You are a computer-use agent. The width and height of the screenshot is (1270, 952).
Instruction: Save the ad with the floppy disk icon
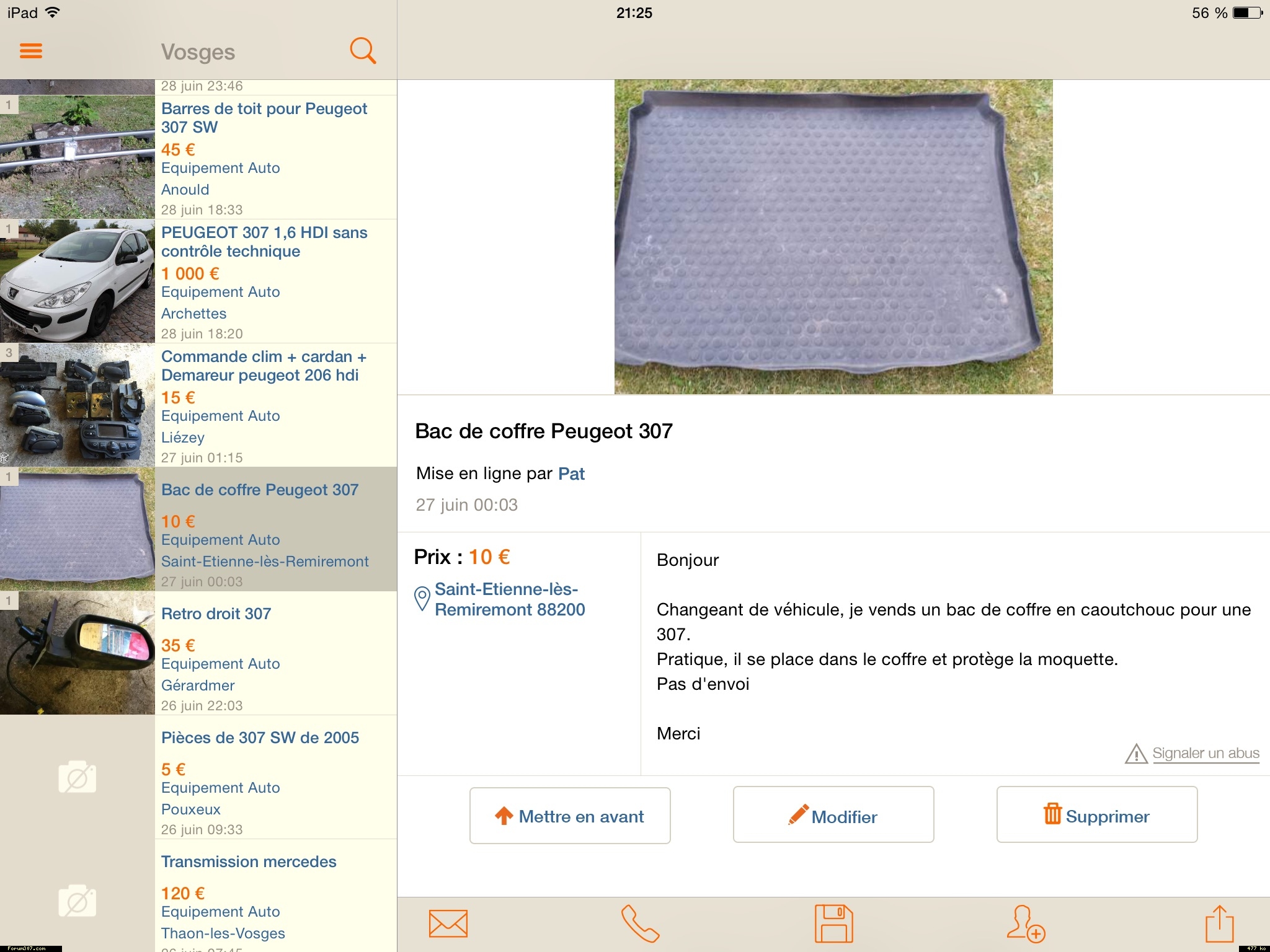833,923
